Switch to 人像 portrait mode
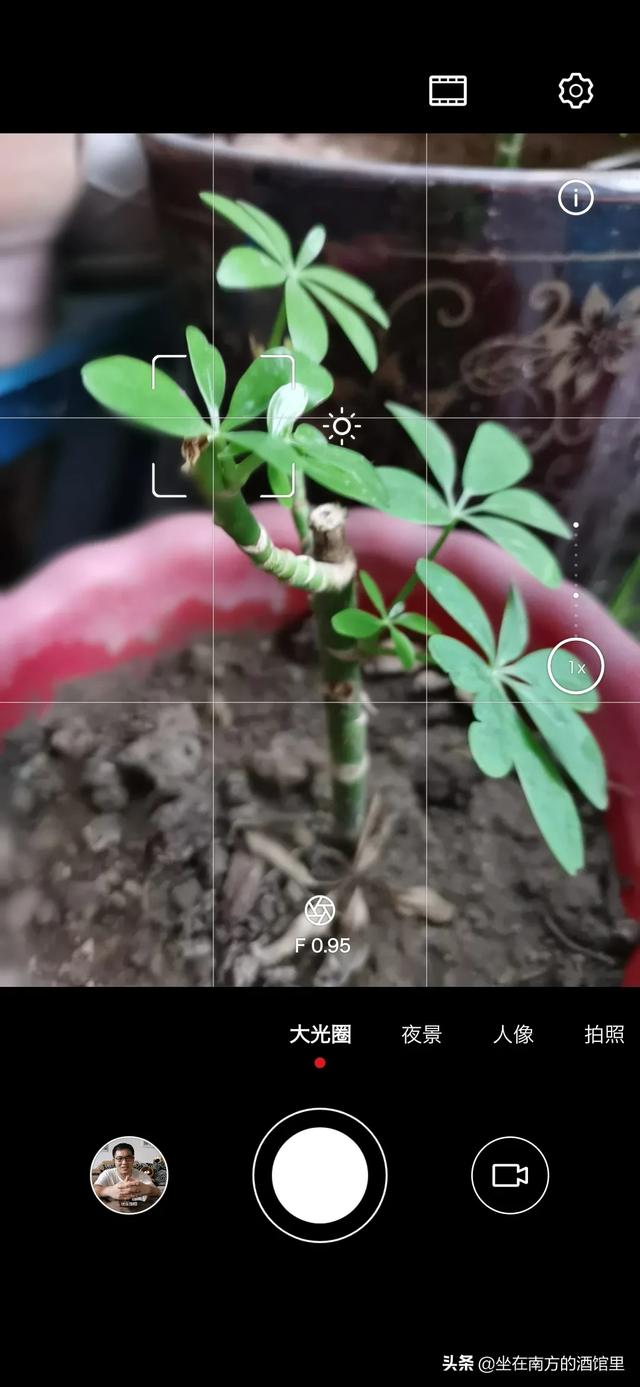Image resolution: width=640 pixels, height=1387 pixels. click(x=513, y=1035)
